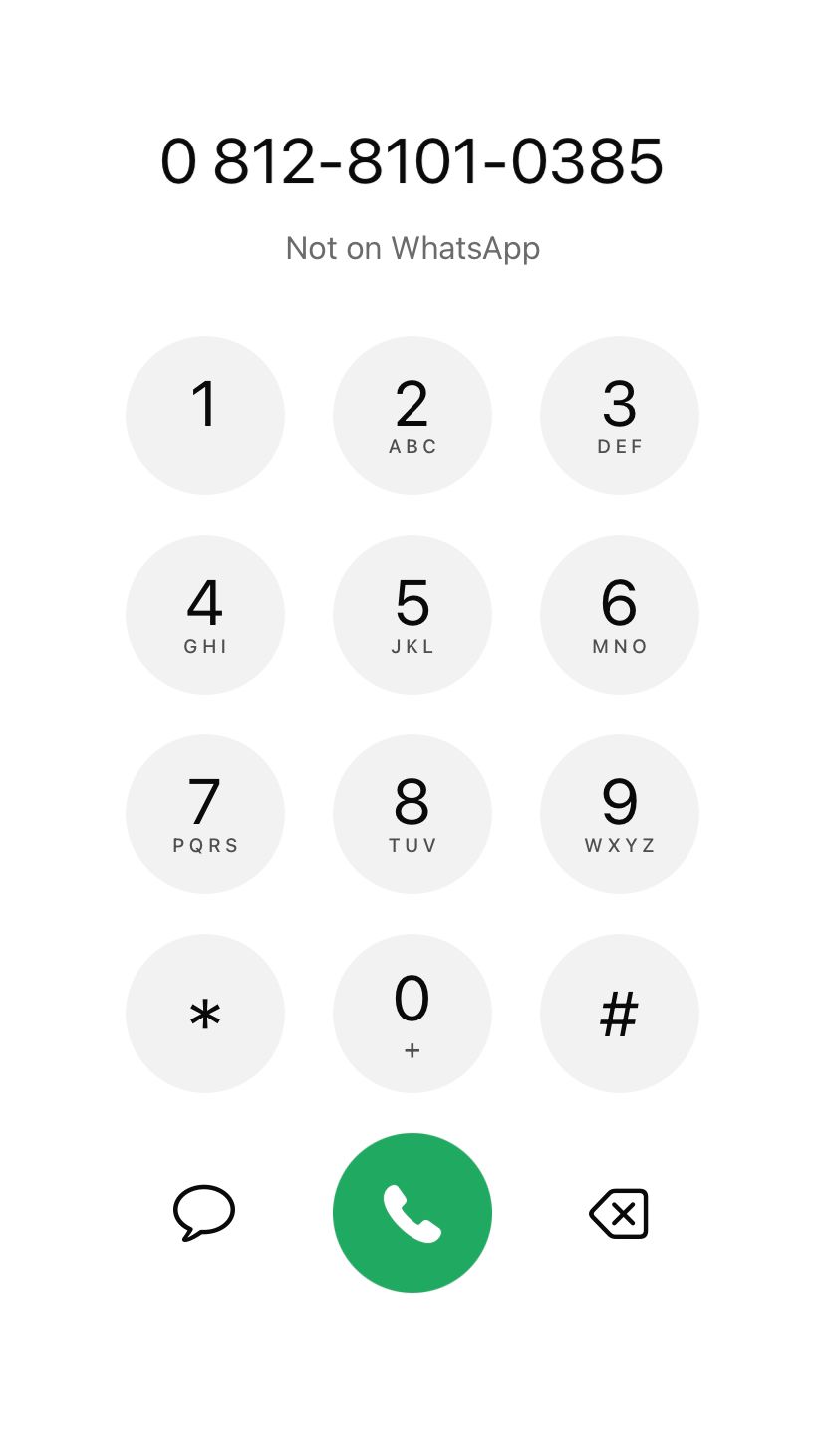
Task: Enter digit 3 DEF
Action: tap(620, 415)
